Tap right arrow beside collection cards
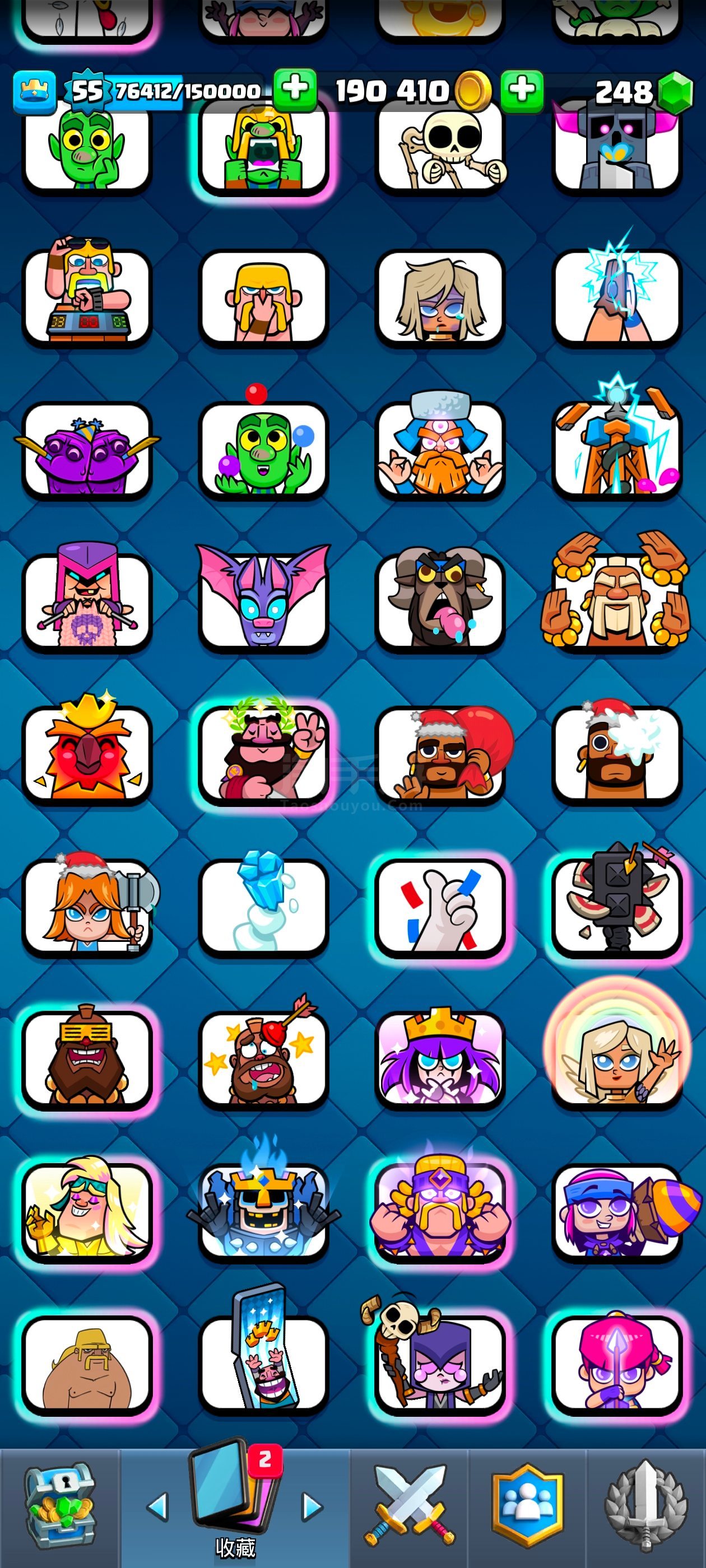This screenshot has width=706, height=1568. 313,1507
